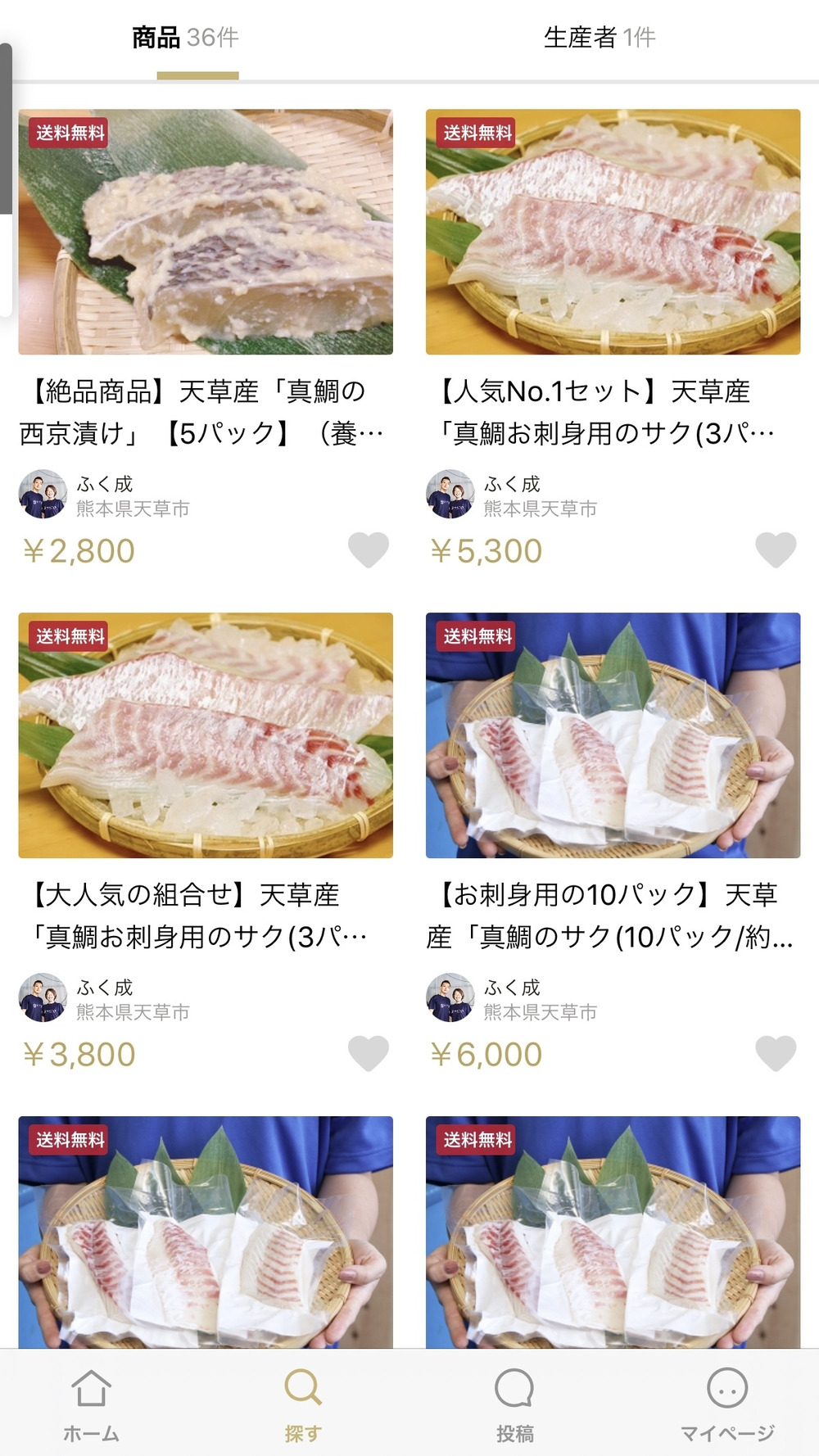The image size is (819, 1456).
Task: Switch to the 生産者 1件 tab
Action: click(x=600, y=38)
